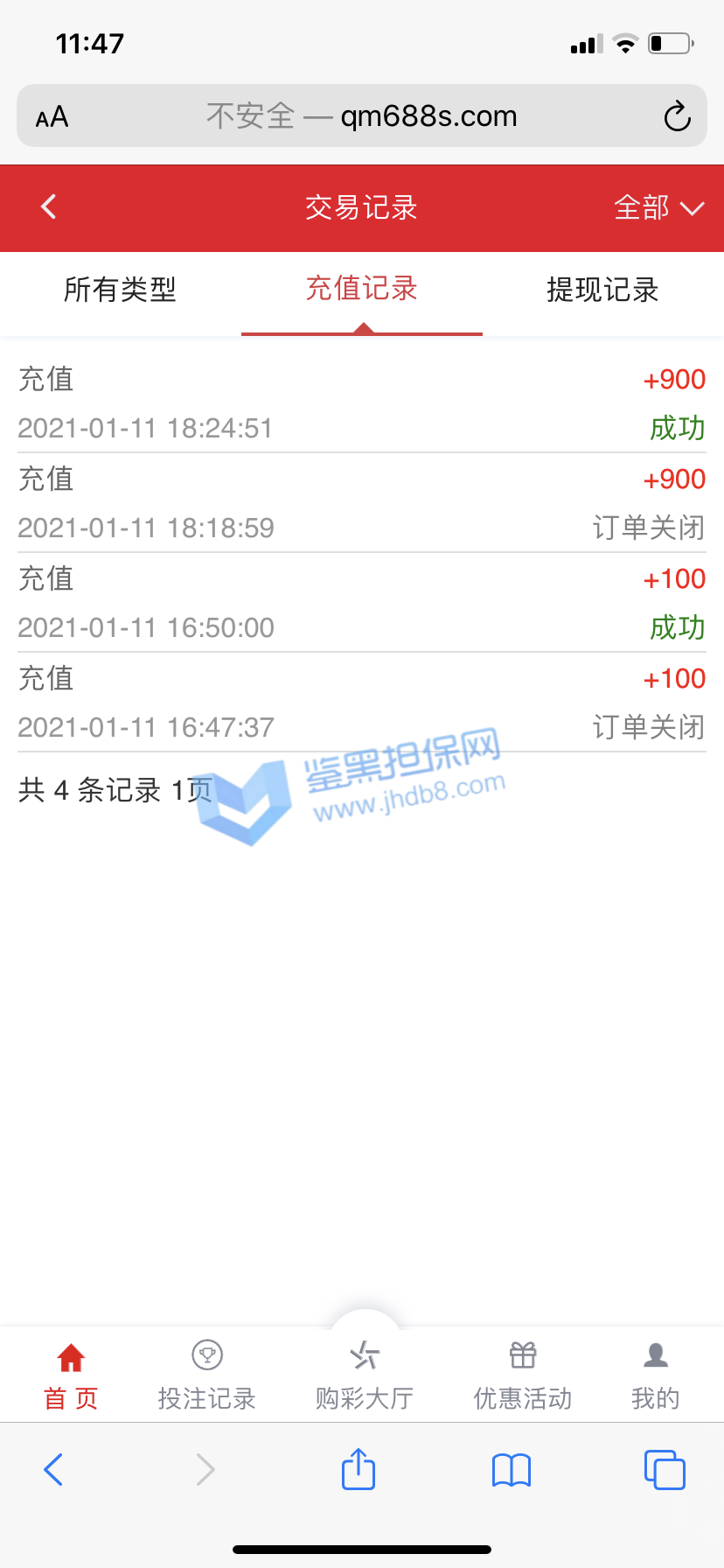The width and height of the screenshot is (724, 1568).
Task: Switch to 提现记录 tab
Action: 602,290
